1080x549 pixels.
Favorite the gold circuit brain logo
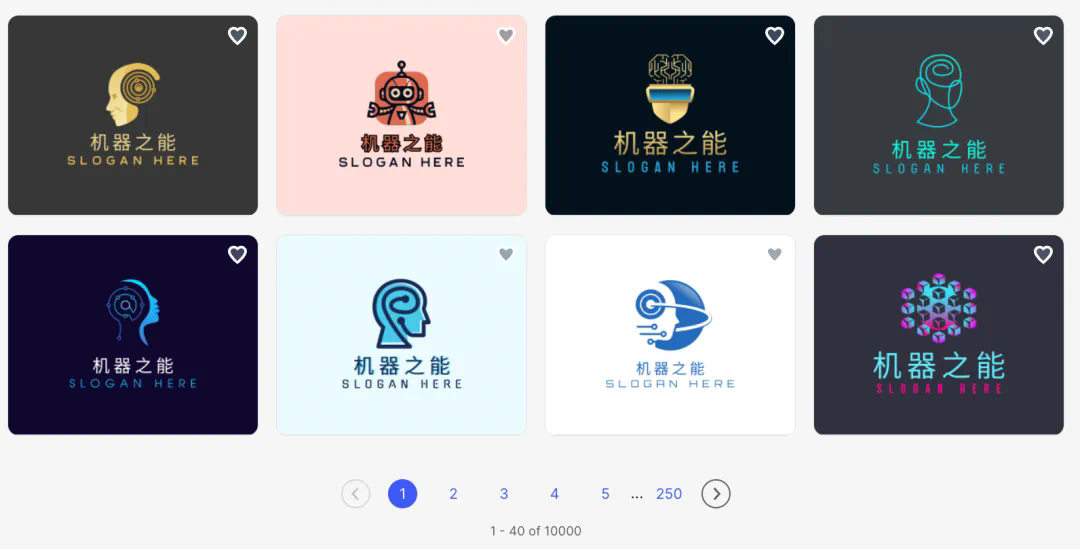point(774,36)
